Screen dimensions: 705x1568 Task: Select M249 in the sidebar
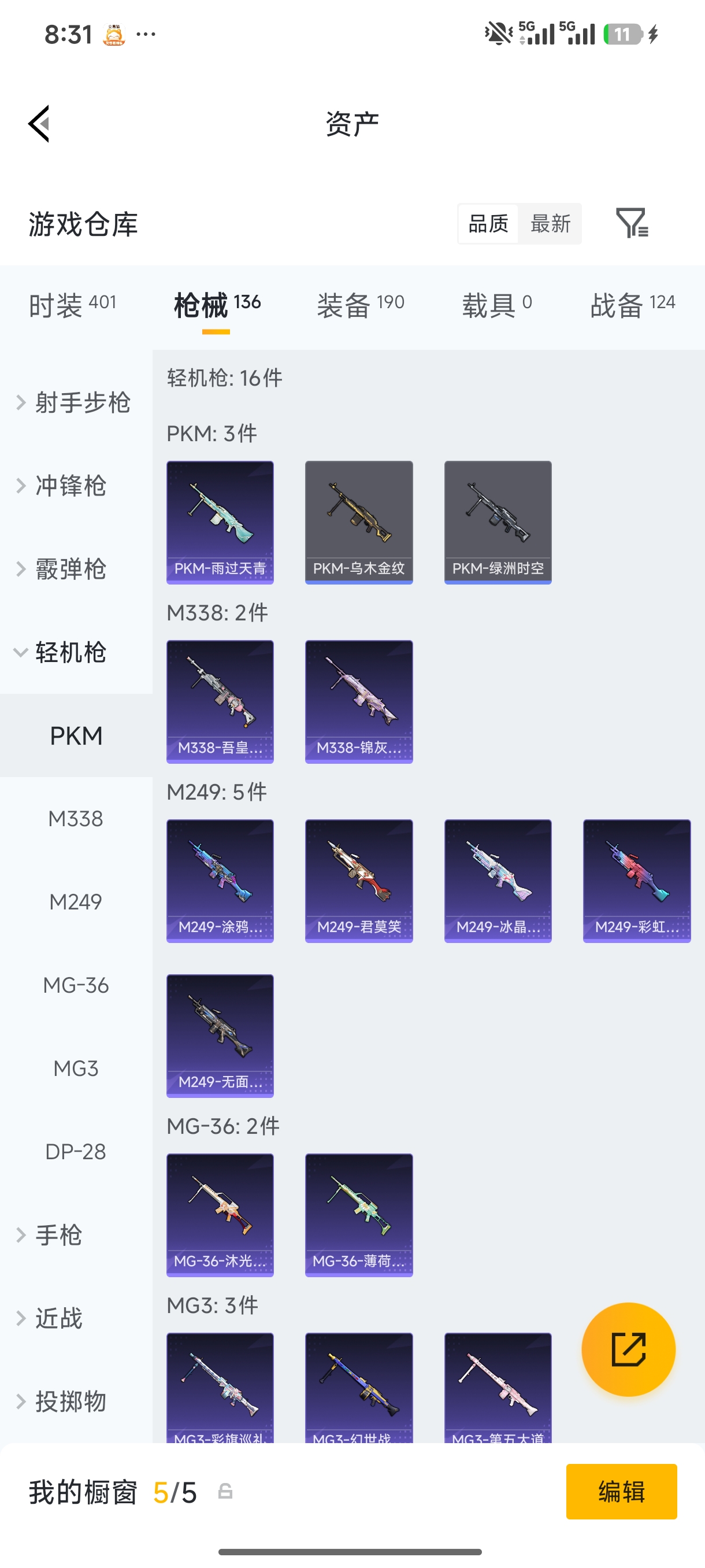(x=76, y=901)
